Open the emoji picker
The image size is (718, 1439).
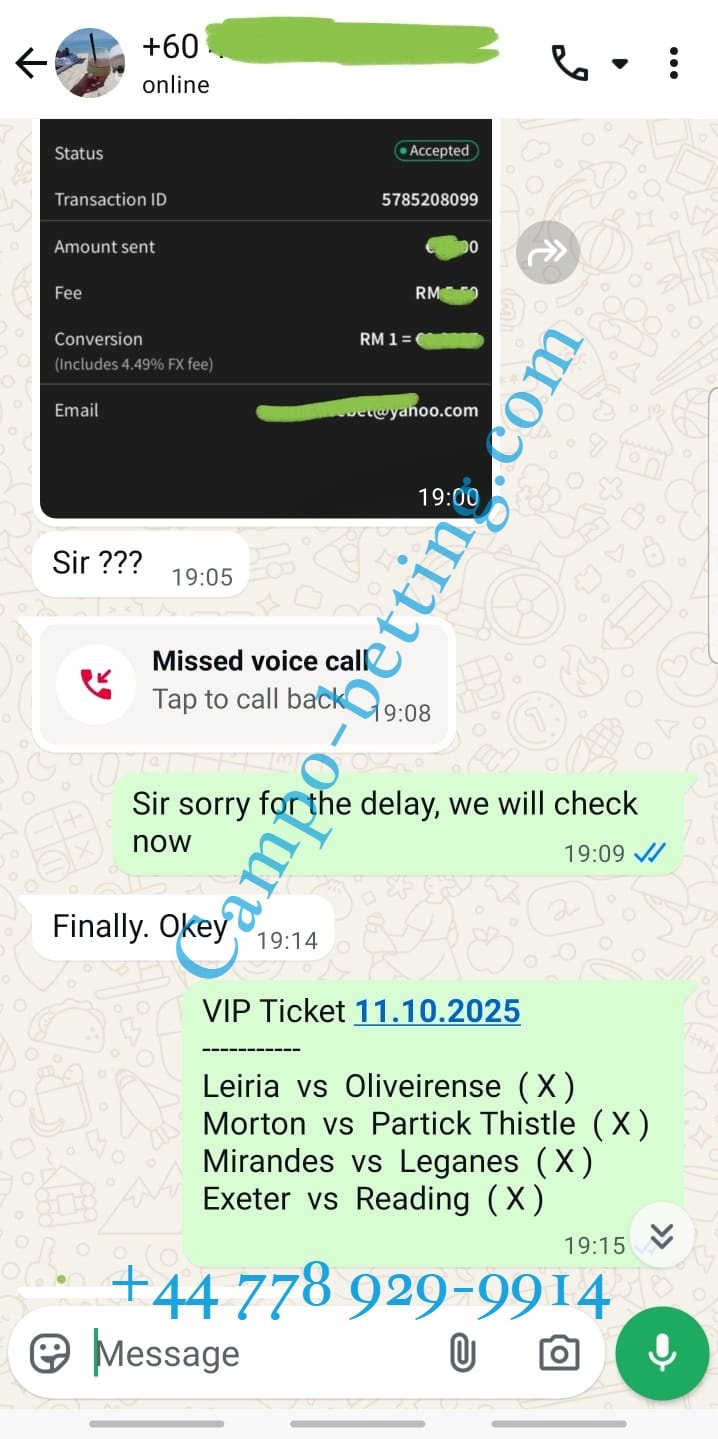50,1354
